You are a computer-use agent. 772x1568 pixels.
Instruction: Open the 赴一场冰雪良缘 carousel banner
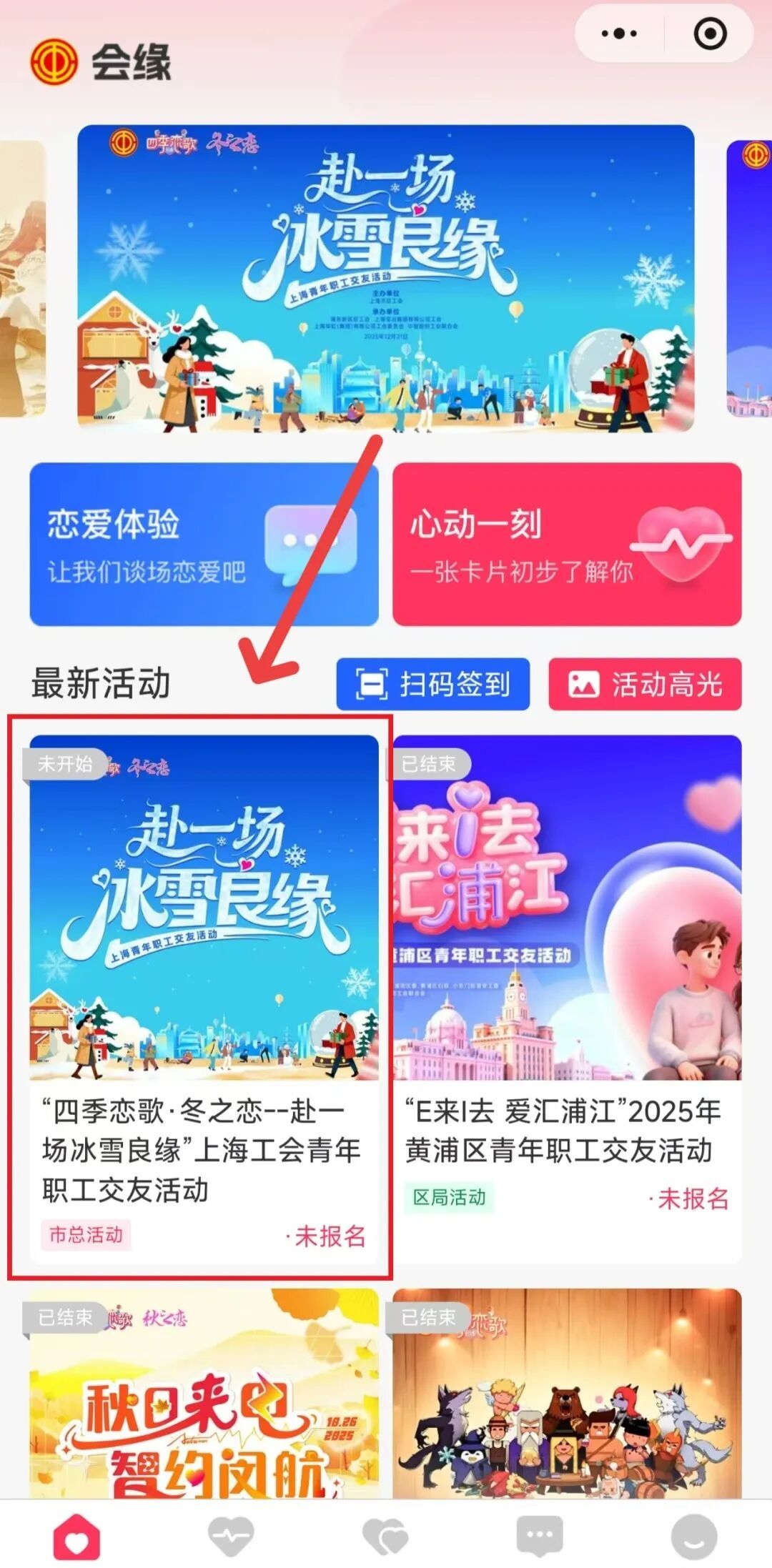(x=386, y=278)
